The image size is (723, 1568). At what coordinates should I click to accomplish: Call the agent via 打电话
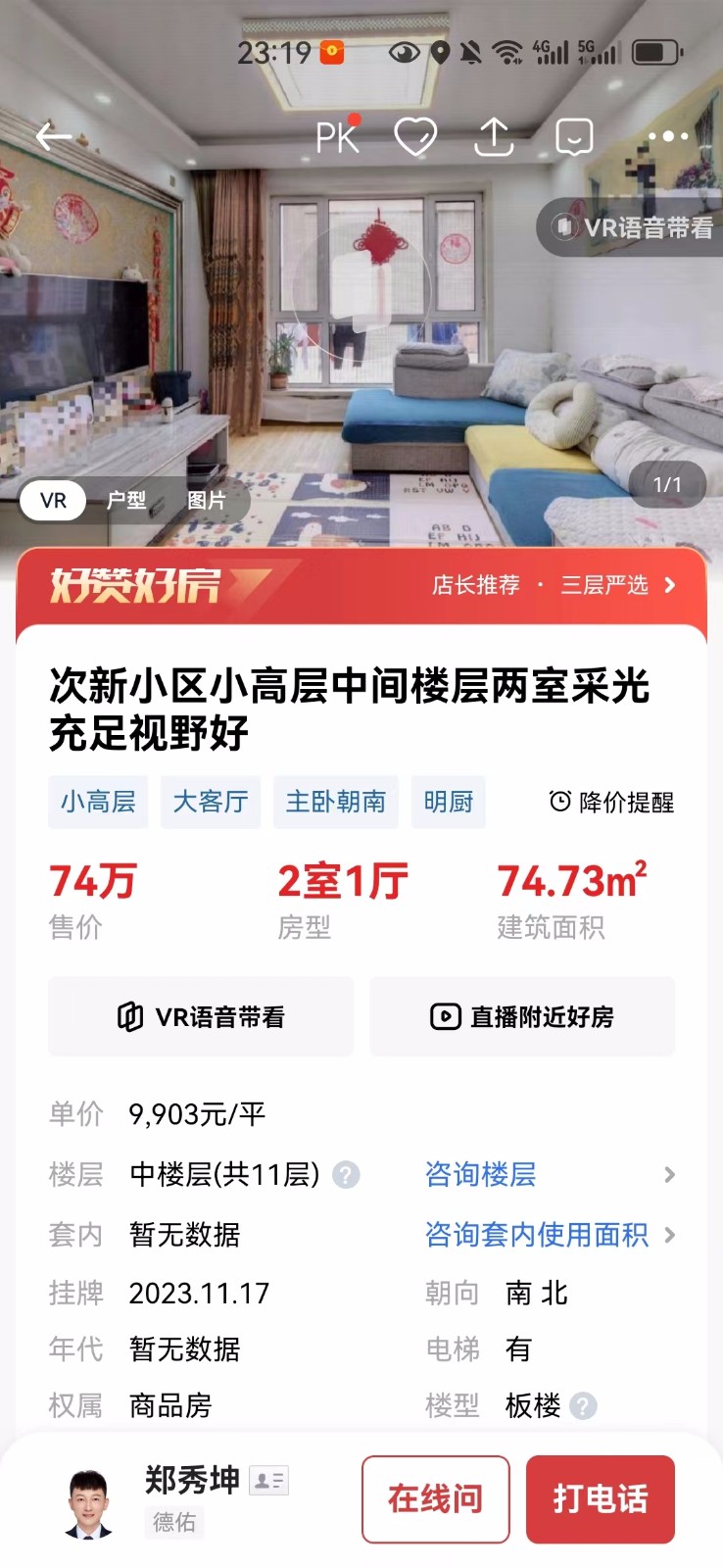pyautogui.click(x=600, y=1498)
